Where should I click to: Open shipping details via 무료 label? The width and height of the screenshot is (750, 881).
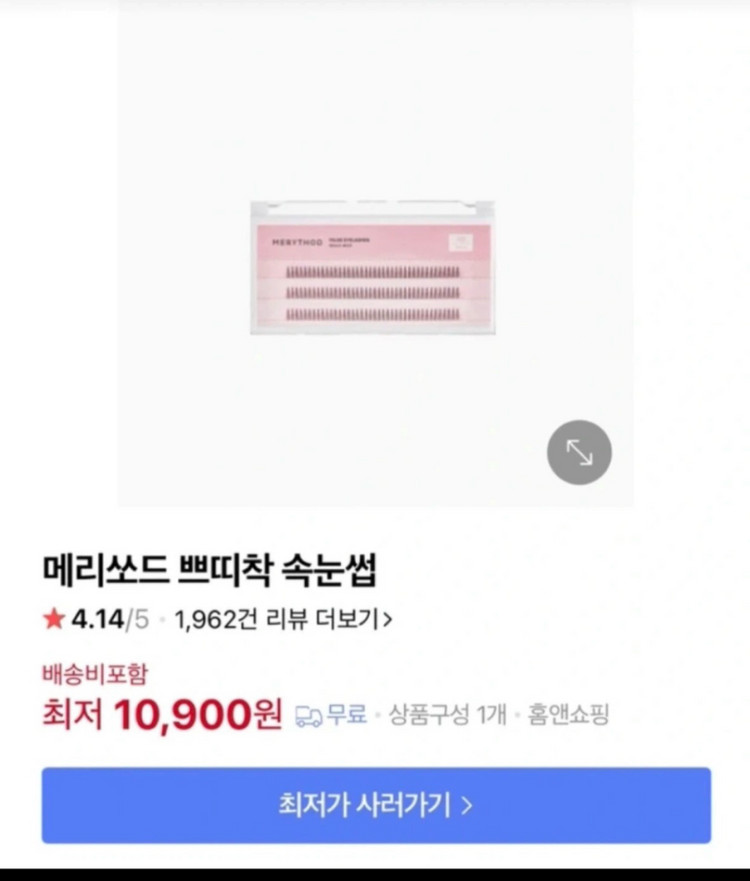[x=346, y=713]
